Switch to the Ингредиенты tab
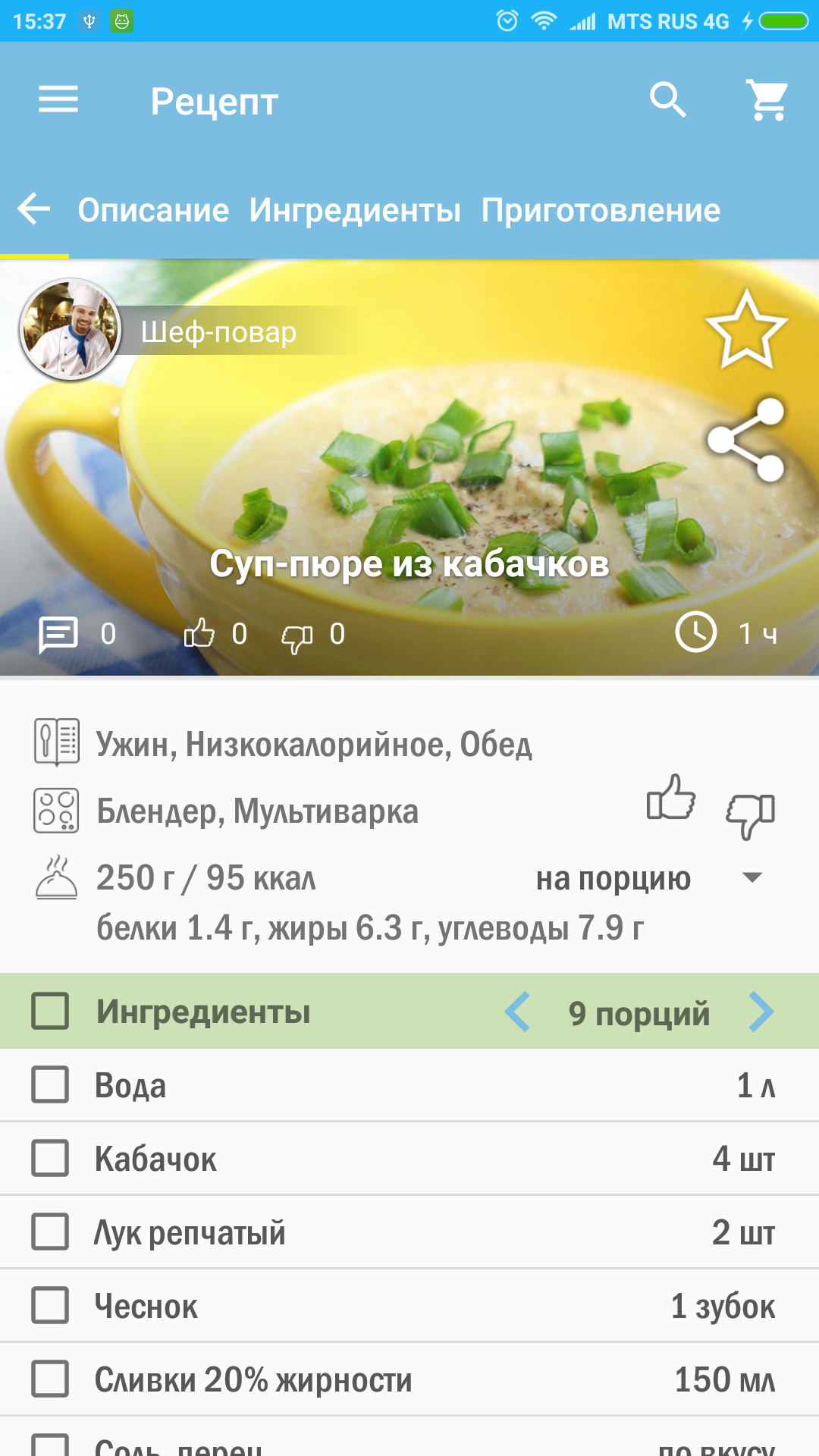Viewport: 819px width, 1456px height. click(x=355, y=210)
